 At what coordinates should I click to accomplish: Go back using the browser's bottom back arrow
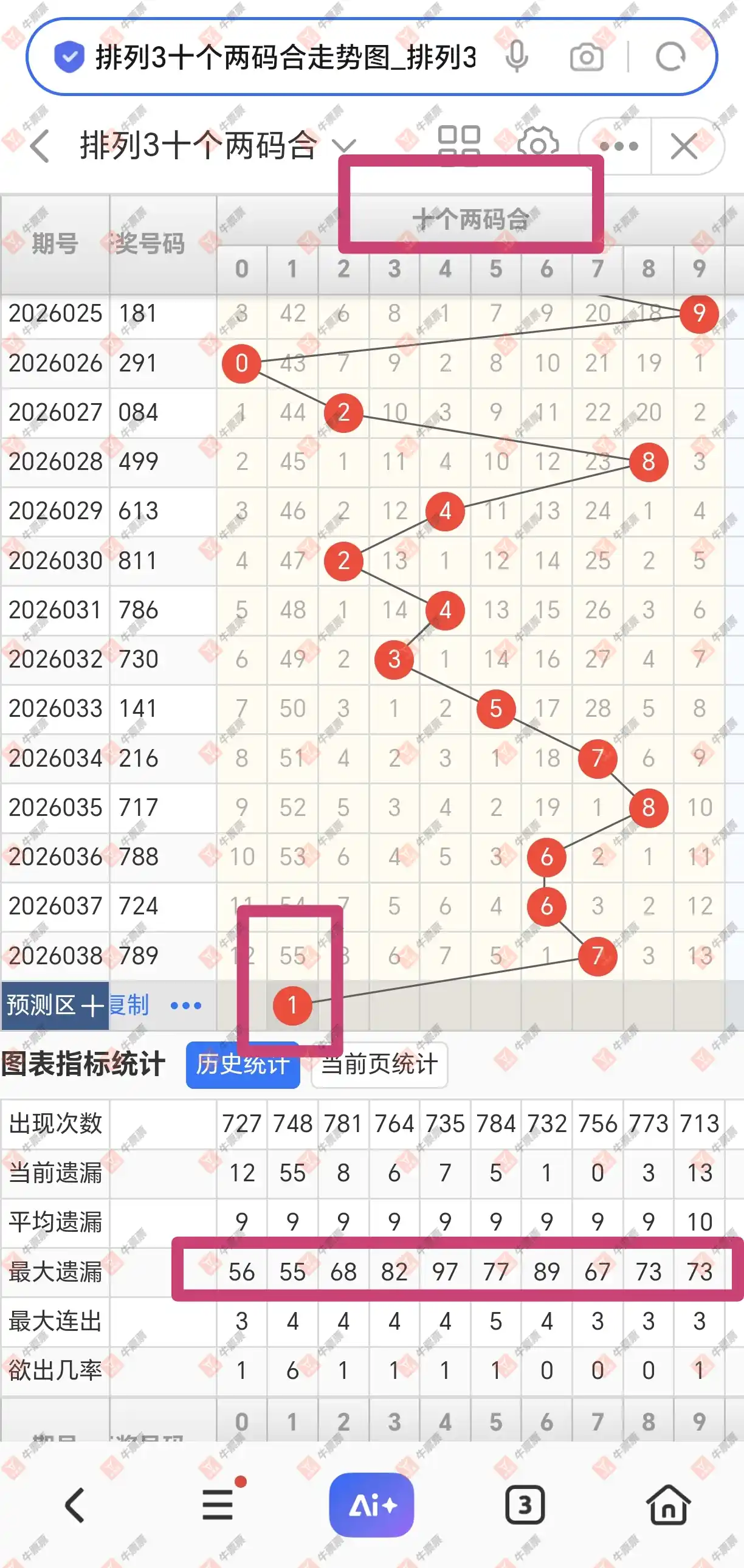click(x=74, y=1505)
